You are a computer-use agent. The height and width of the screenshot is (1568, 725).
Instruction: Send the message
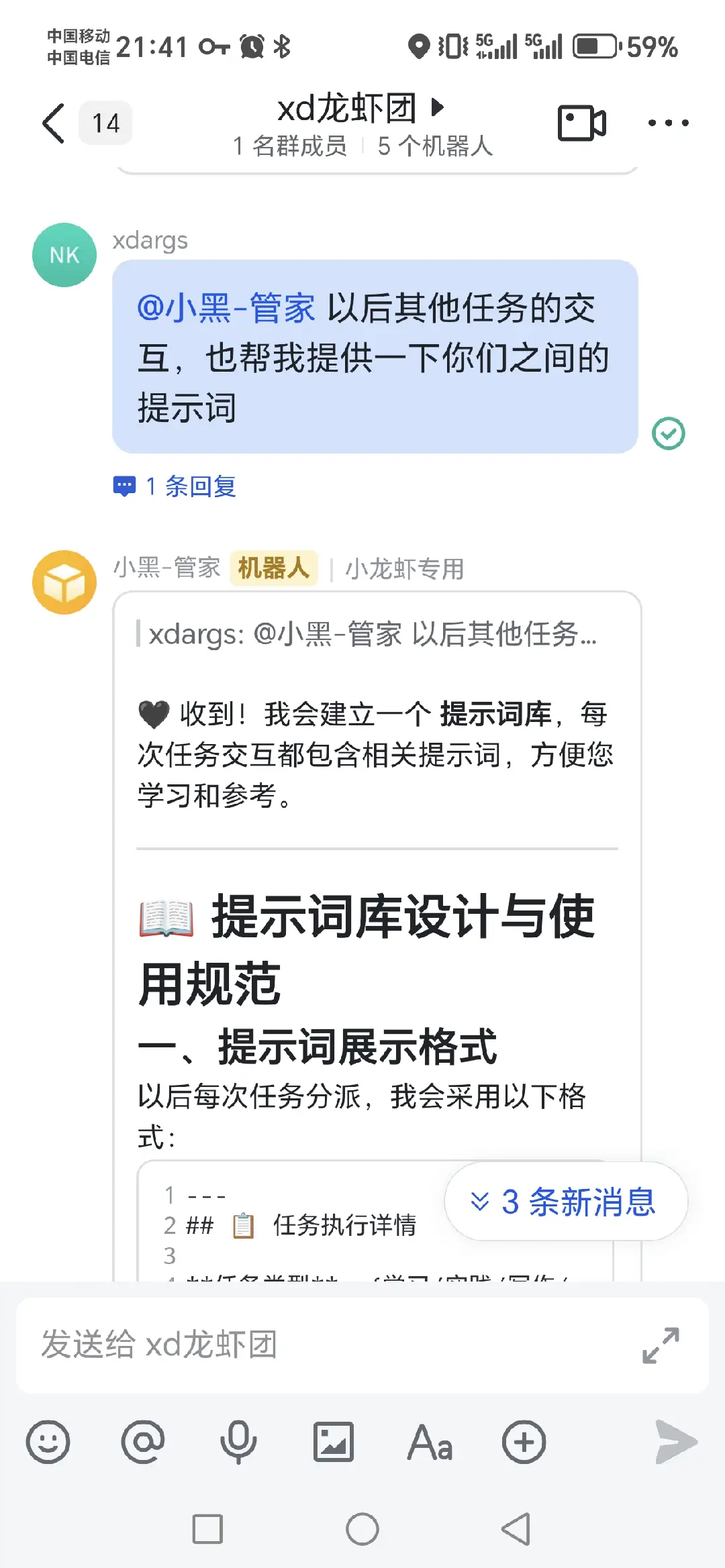(675, 1442)
